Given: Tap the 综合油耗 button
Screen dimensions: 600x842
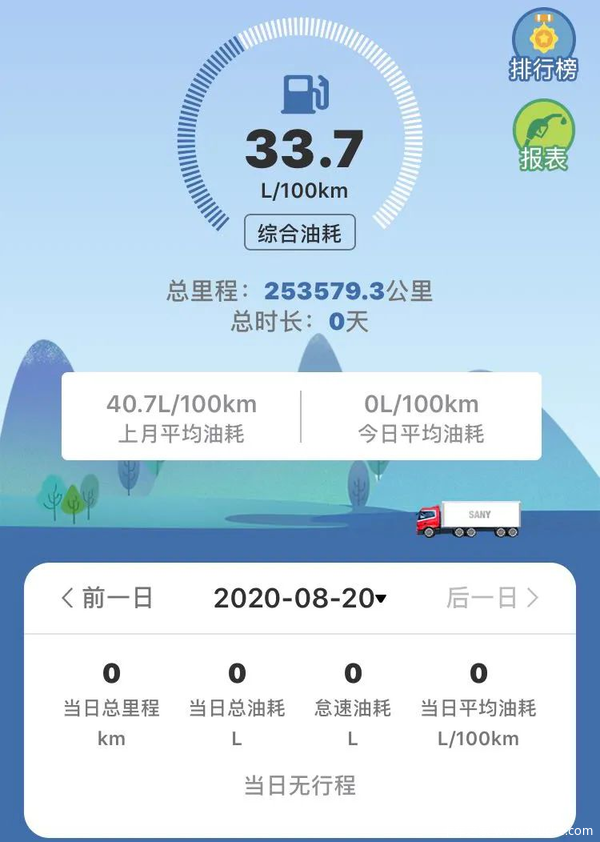Looking at the screenshot, I should click(300, 233).
